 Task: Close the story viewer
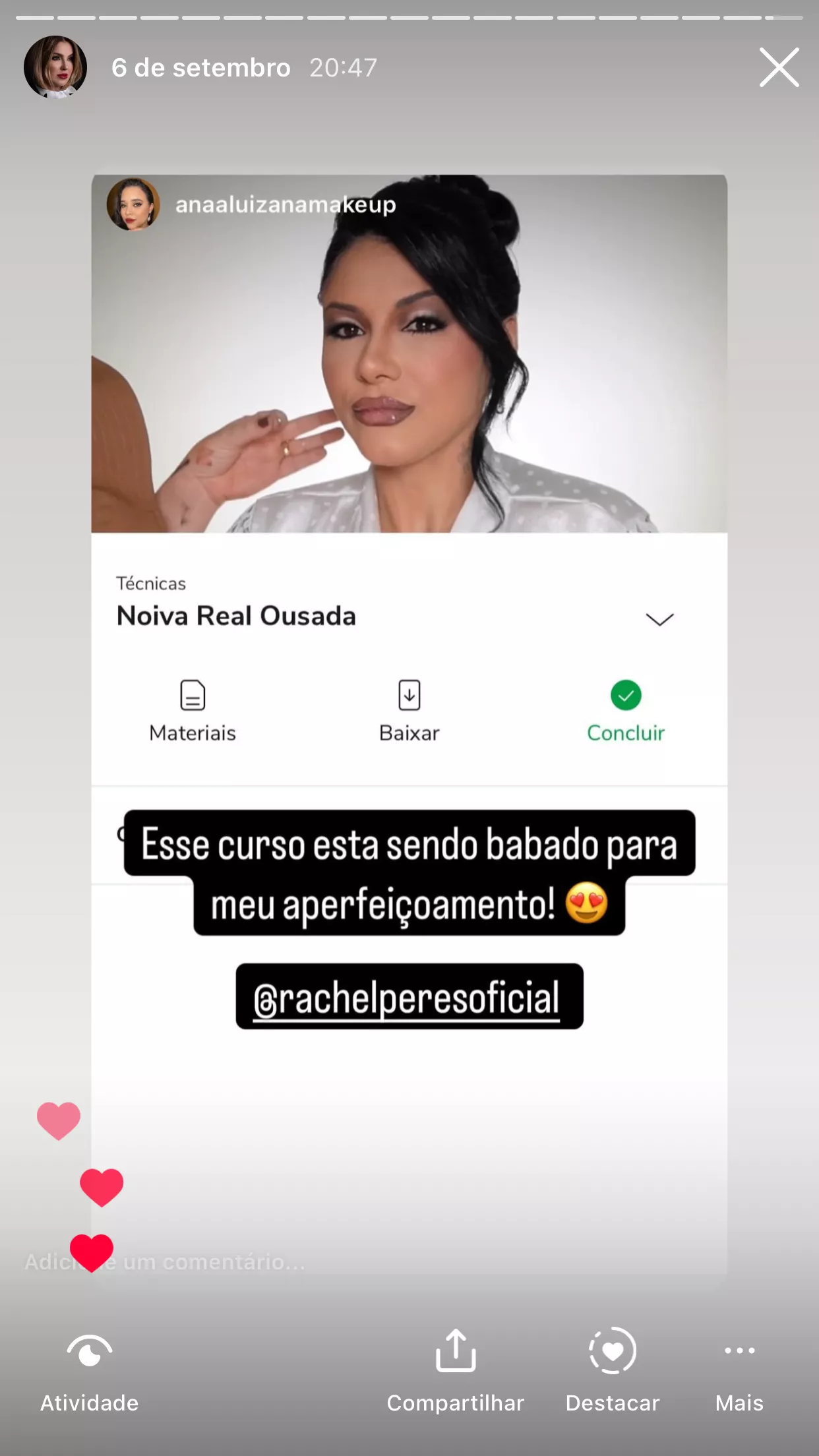pos(779,67)
